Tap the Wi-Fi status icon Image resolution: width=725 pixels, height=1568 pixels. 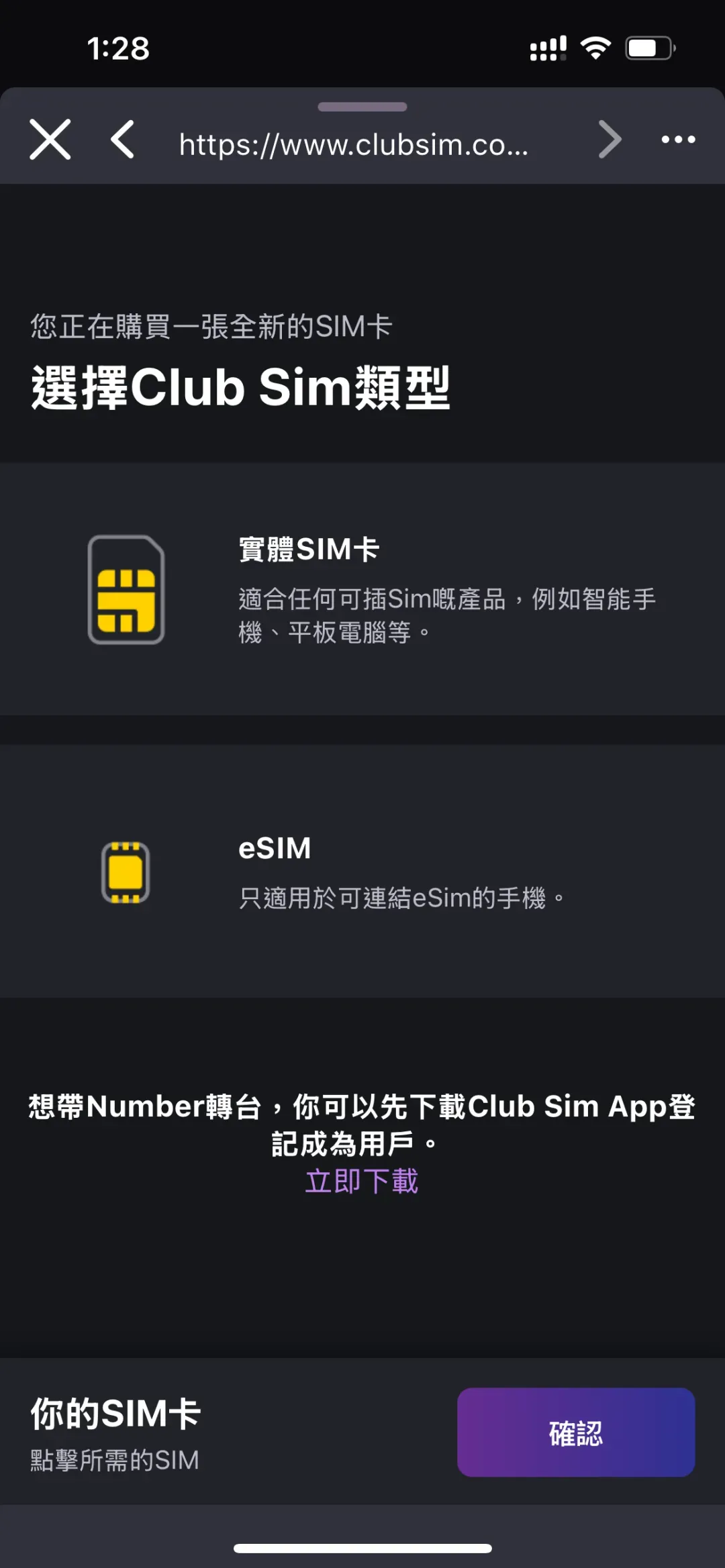pyautogui.click(x=593, y=48)
